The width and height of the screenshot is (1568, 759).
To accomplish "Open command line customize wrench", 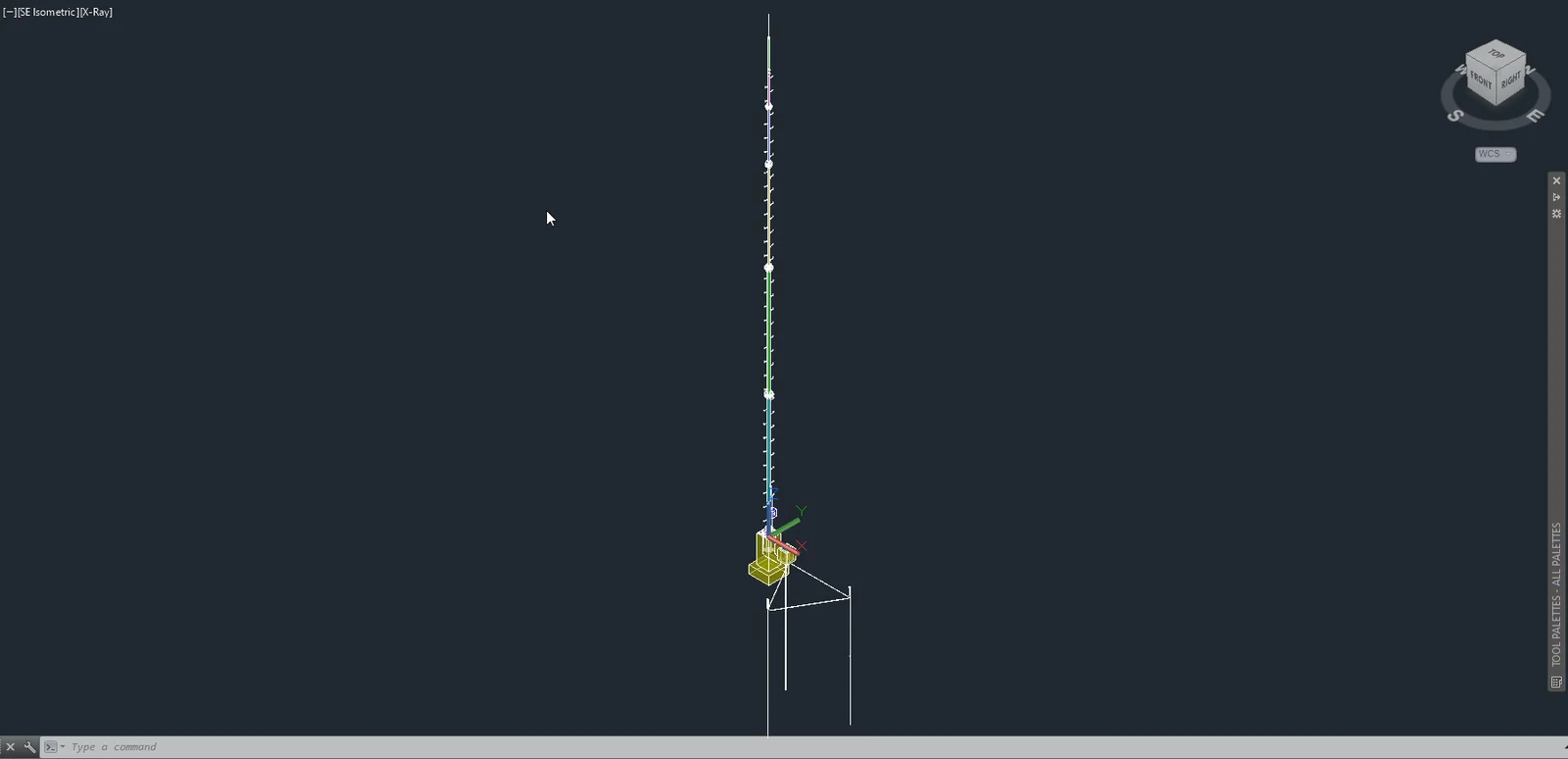I will 29,747.
